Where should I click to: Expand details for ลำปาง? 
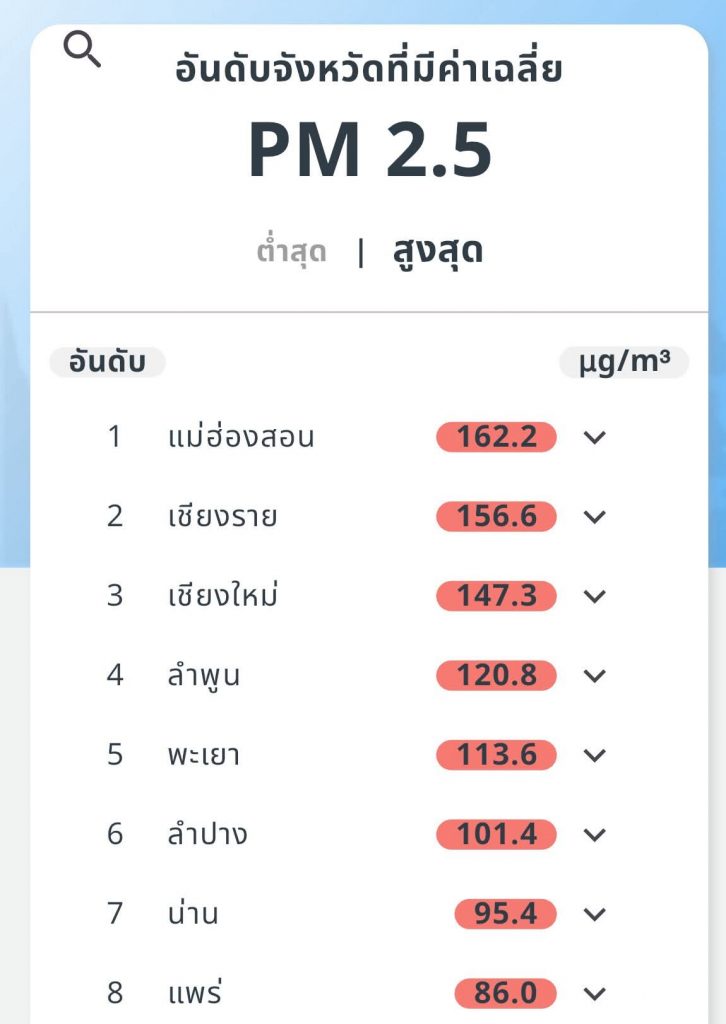pos(595,835)
